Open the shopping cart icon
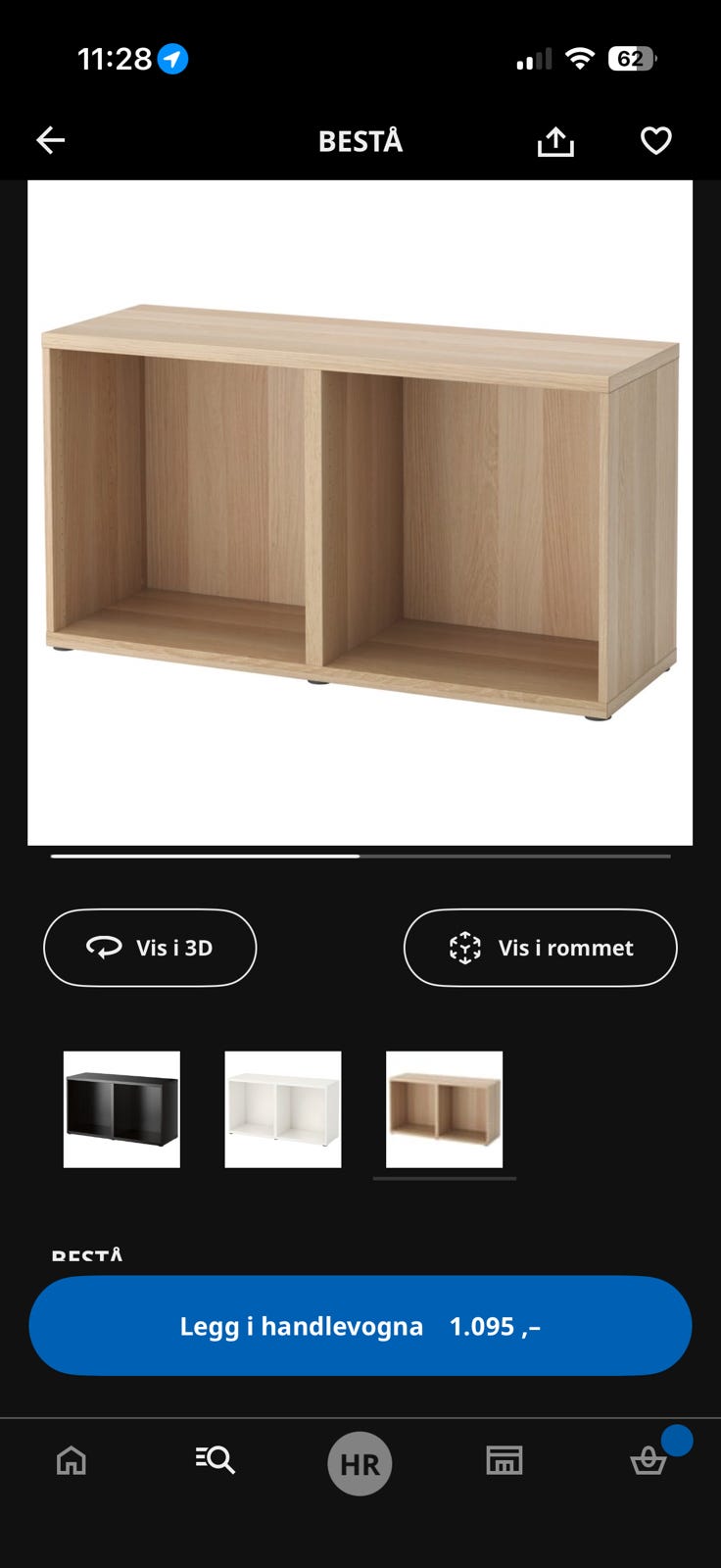Image resolution: width=721 pixels, height=1568 pixels. (x=648, y=1461)
